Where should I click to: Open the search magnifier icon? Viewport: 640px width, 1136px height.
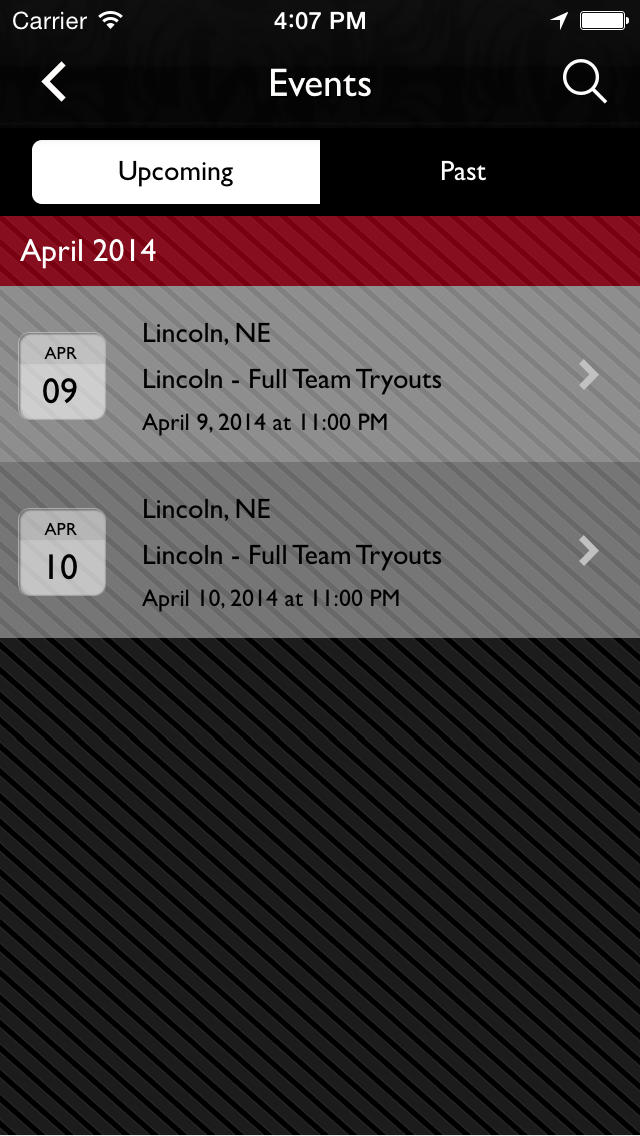pyautogui.click(x=584, y=82)
